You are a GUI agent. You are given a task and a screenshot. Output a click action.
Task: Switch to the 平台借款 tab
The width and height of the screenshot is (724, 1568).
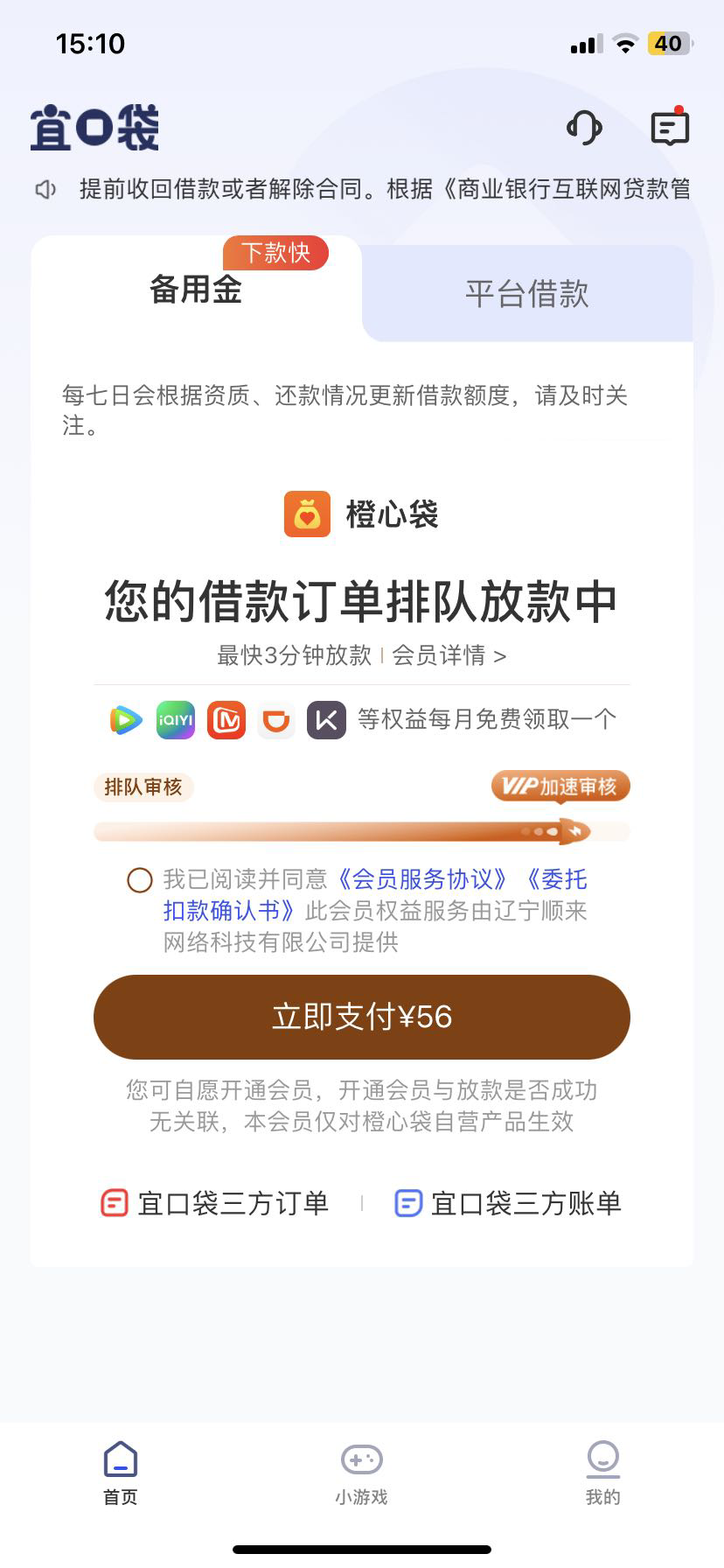coord(527,294)
